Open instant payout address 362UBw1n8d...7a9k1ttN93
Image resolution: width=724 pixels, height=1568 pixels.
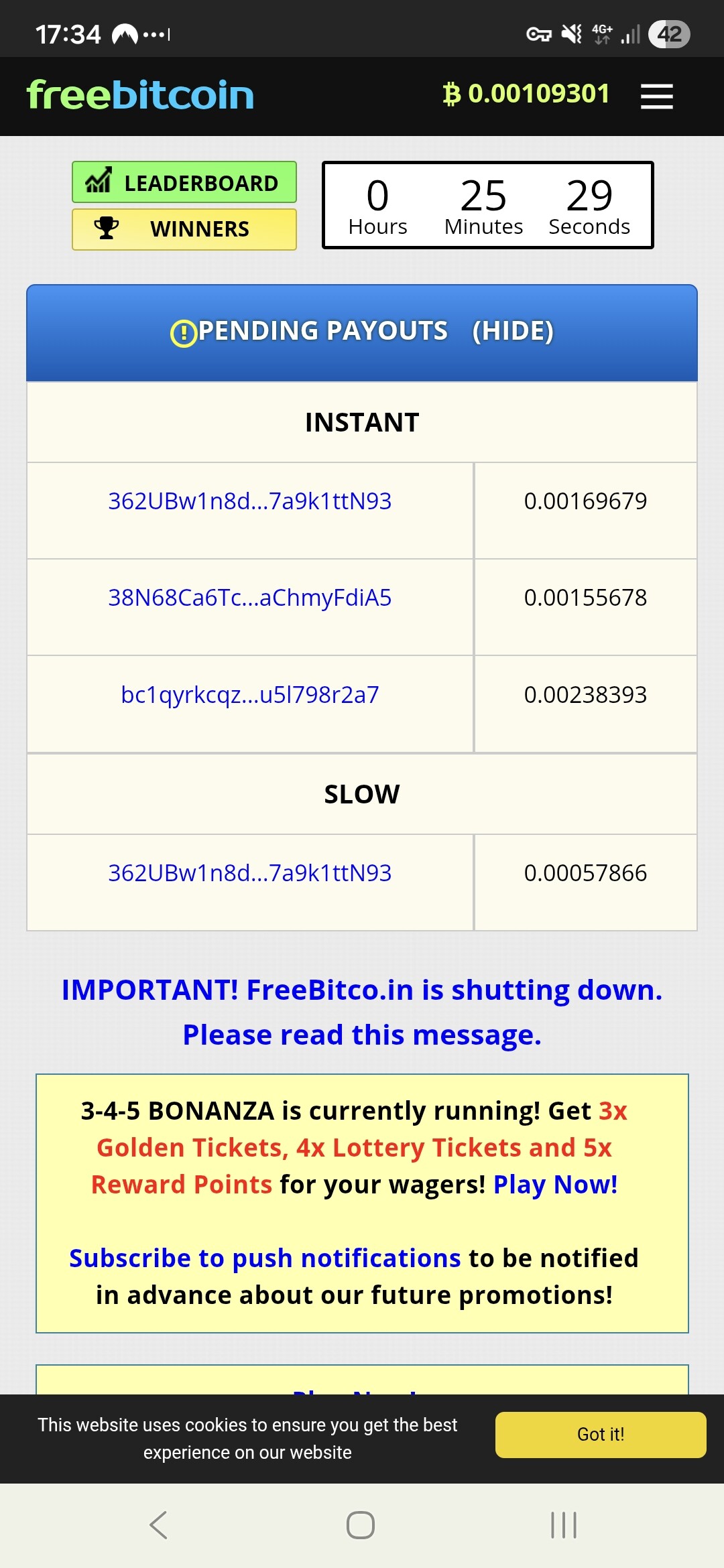pos(249,501)
